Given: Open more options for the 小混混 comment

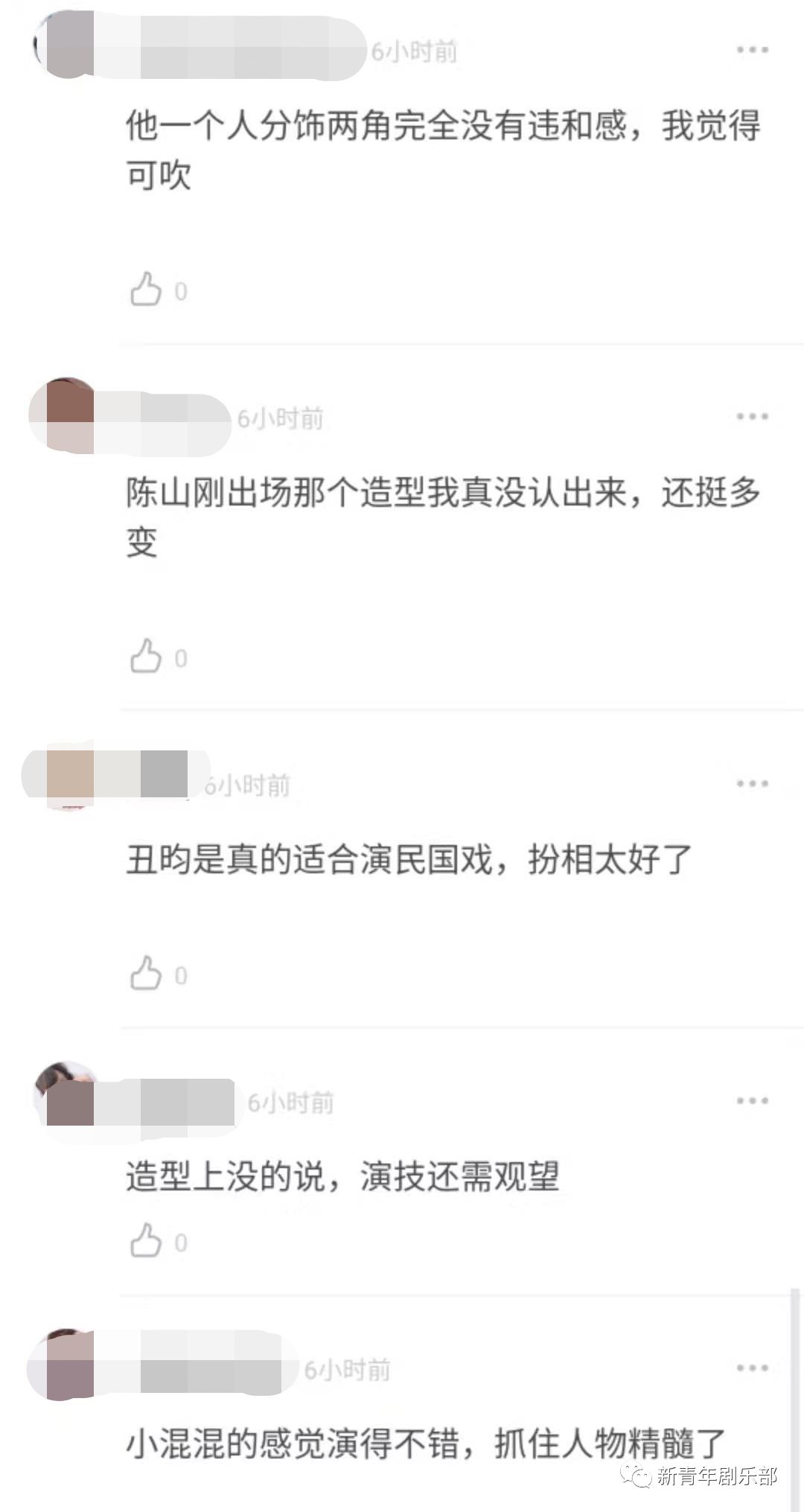Looking at the screenshot, I should (752, 1368).
